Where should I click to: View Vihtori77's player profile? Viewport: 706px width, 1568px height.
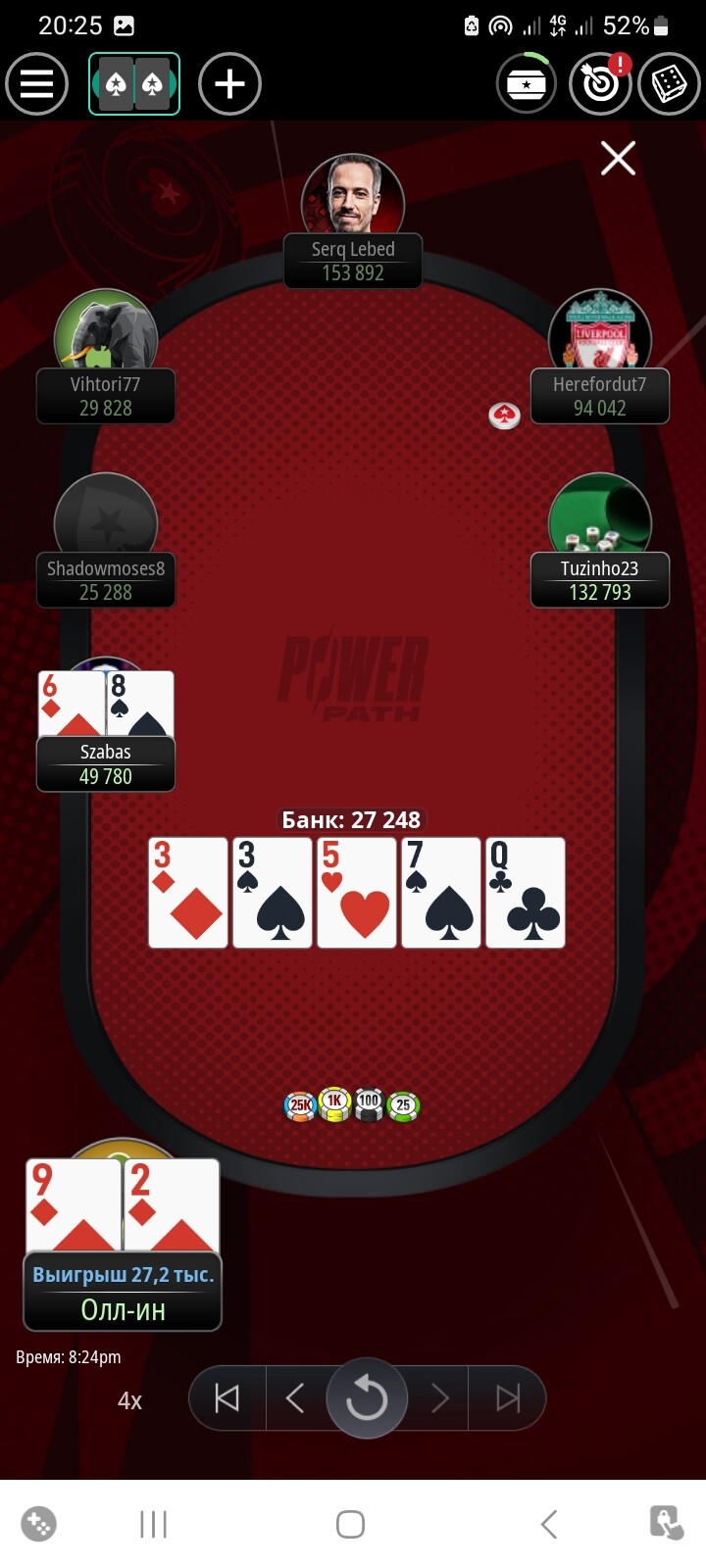106,357
